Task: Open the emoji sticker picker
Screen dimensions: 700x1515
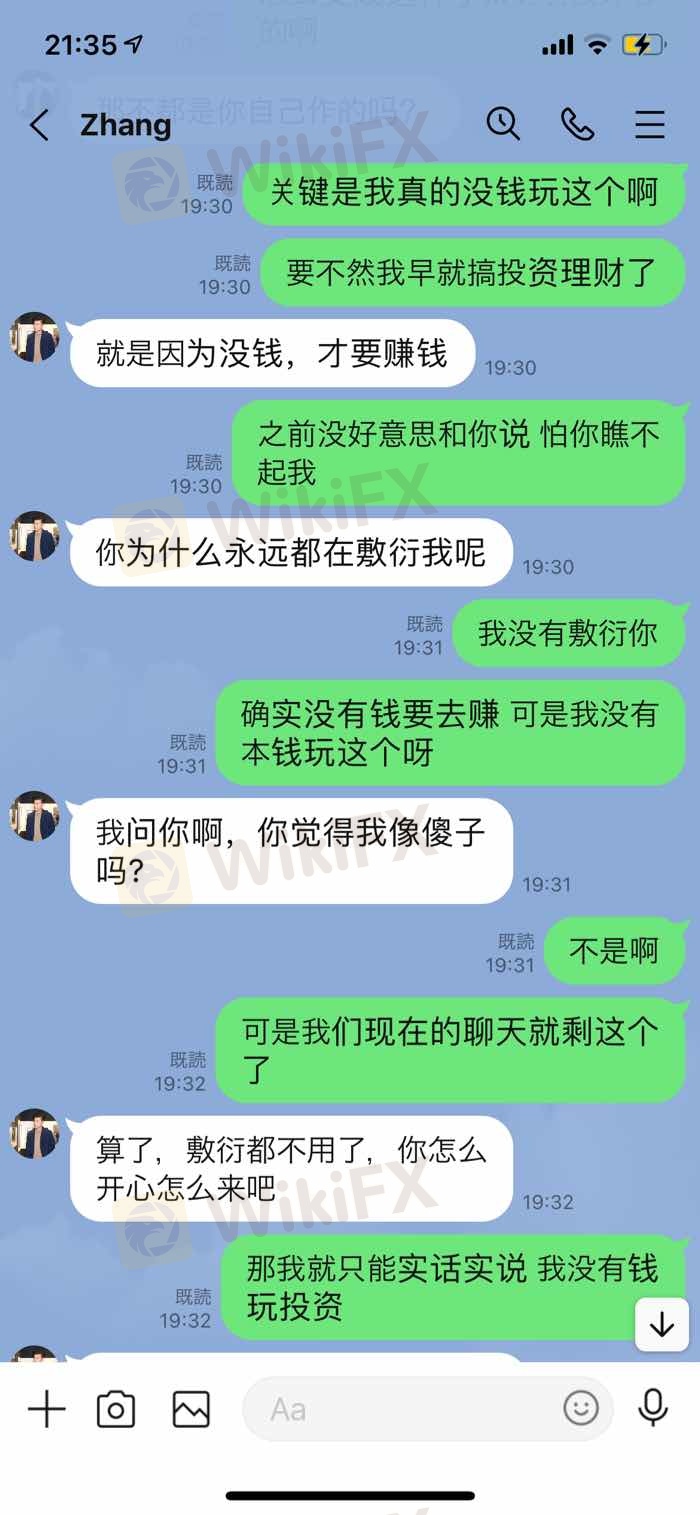Action: click(x=581, y=1409)
